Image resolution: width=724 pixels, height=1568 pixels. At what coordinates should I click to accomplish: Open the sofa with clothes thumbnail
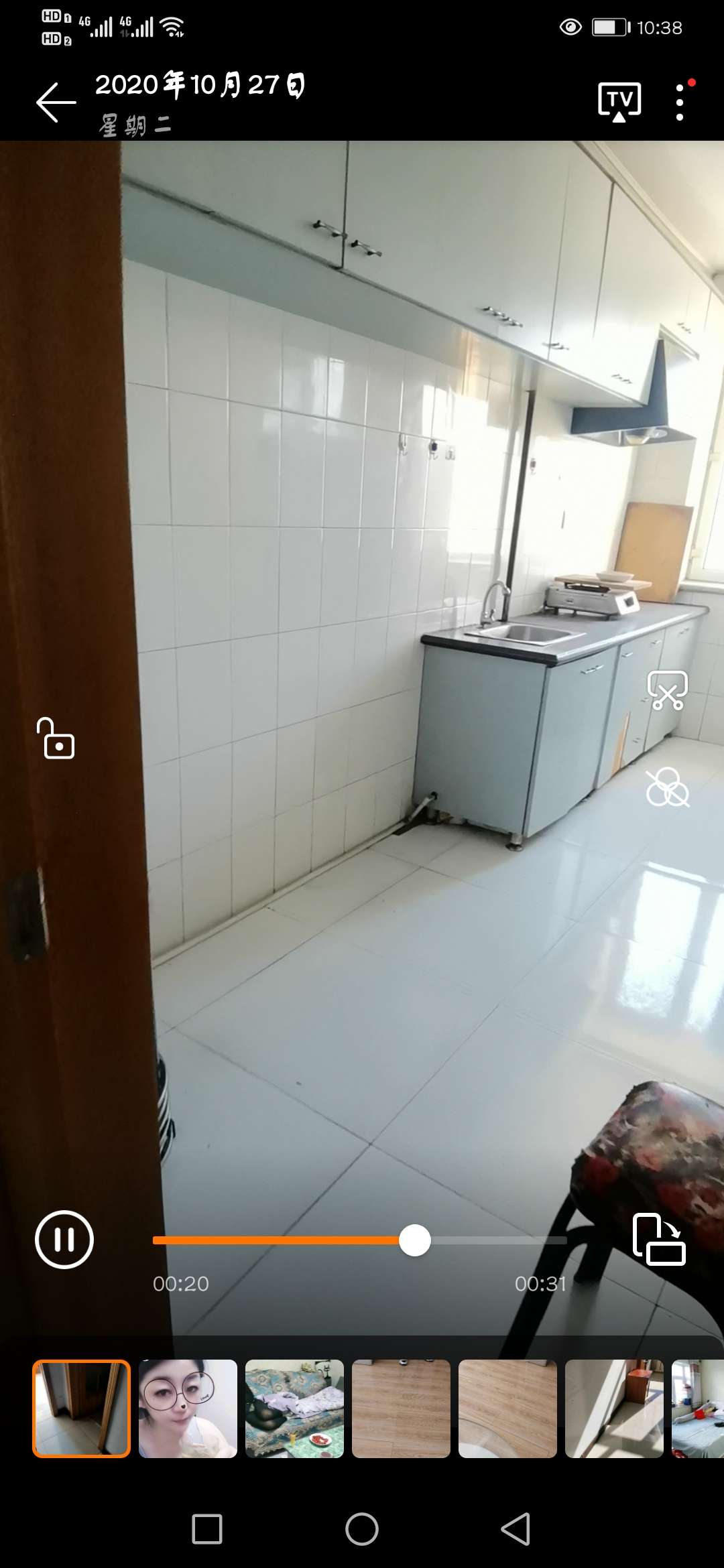click(294, 1409)
